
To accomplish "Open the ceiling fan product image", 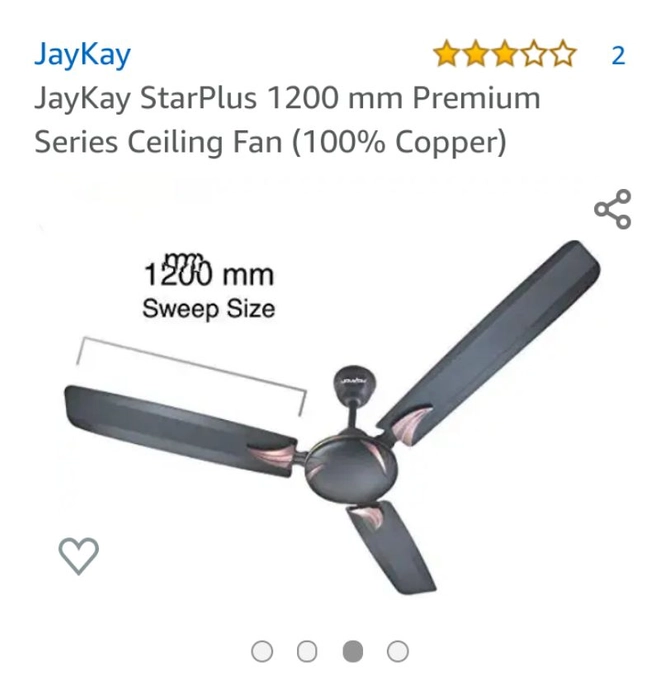I will point(340,420).
